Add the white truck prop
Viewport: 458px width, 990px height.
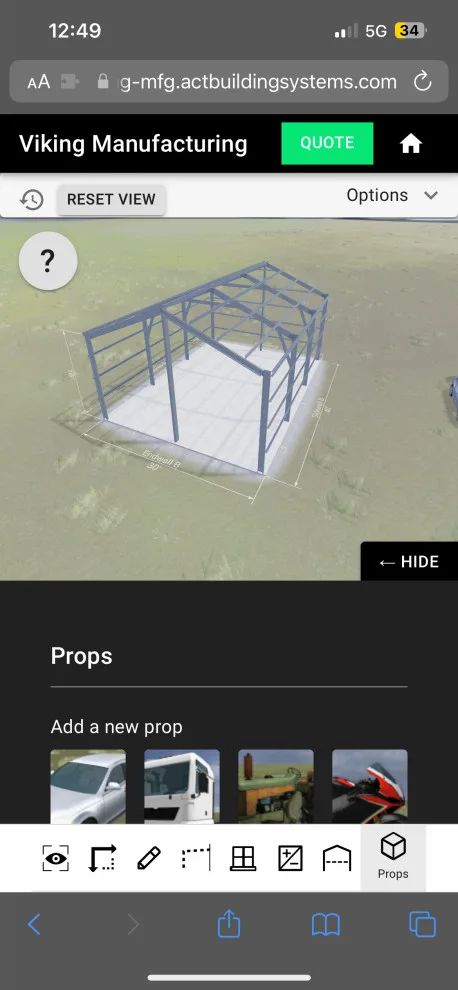point(182,786)
